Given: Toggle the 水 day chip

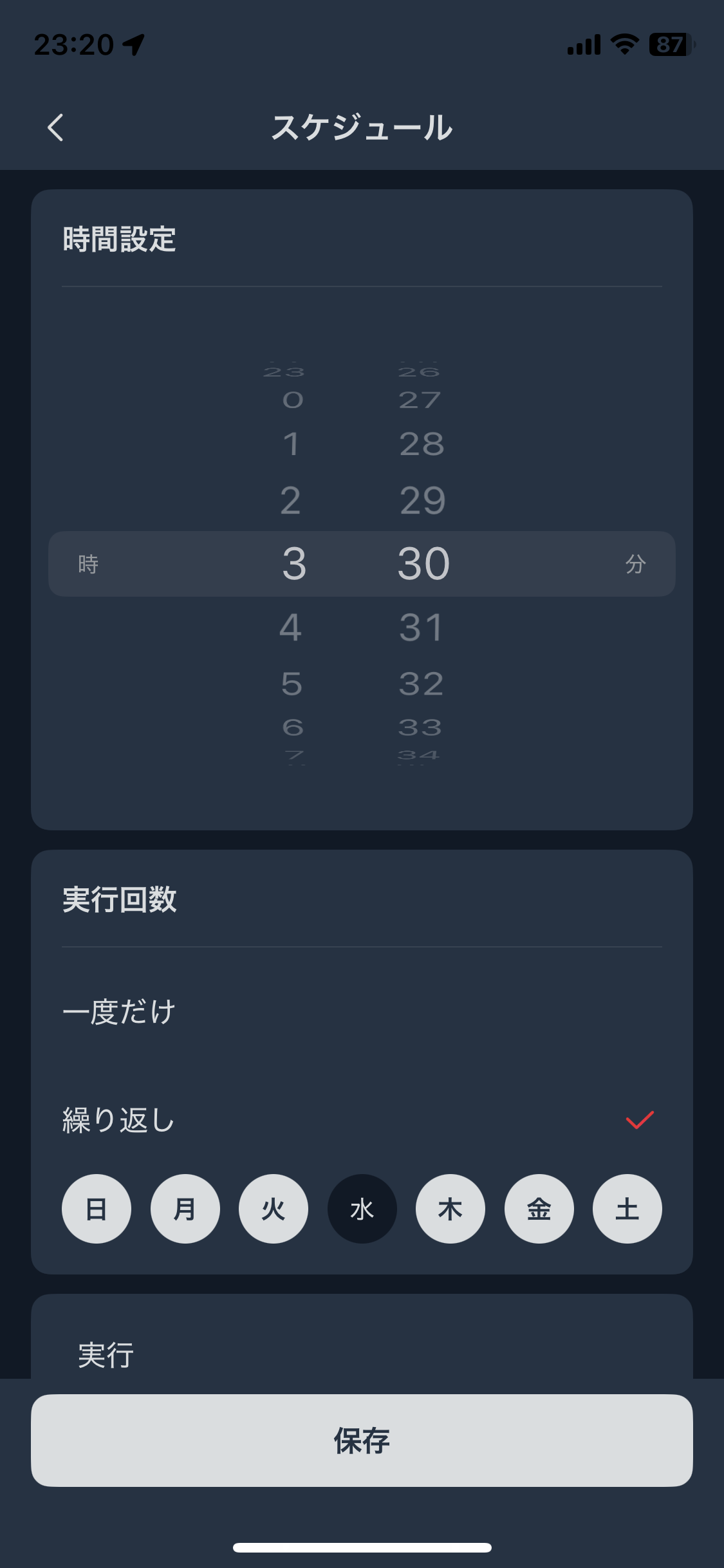Looking at the screenshot, I should pyautogui.click(x=362, y=1209).
